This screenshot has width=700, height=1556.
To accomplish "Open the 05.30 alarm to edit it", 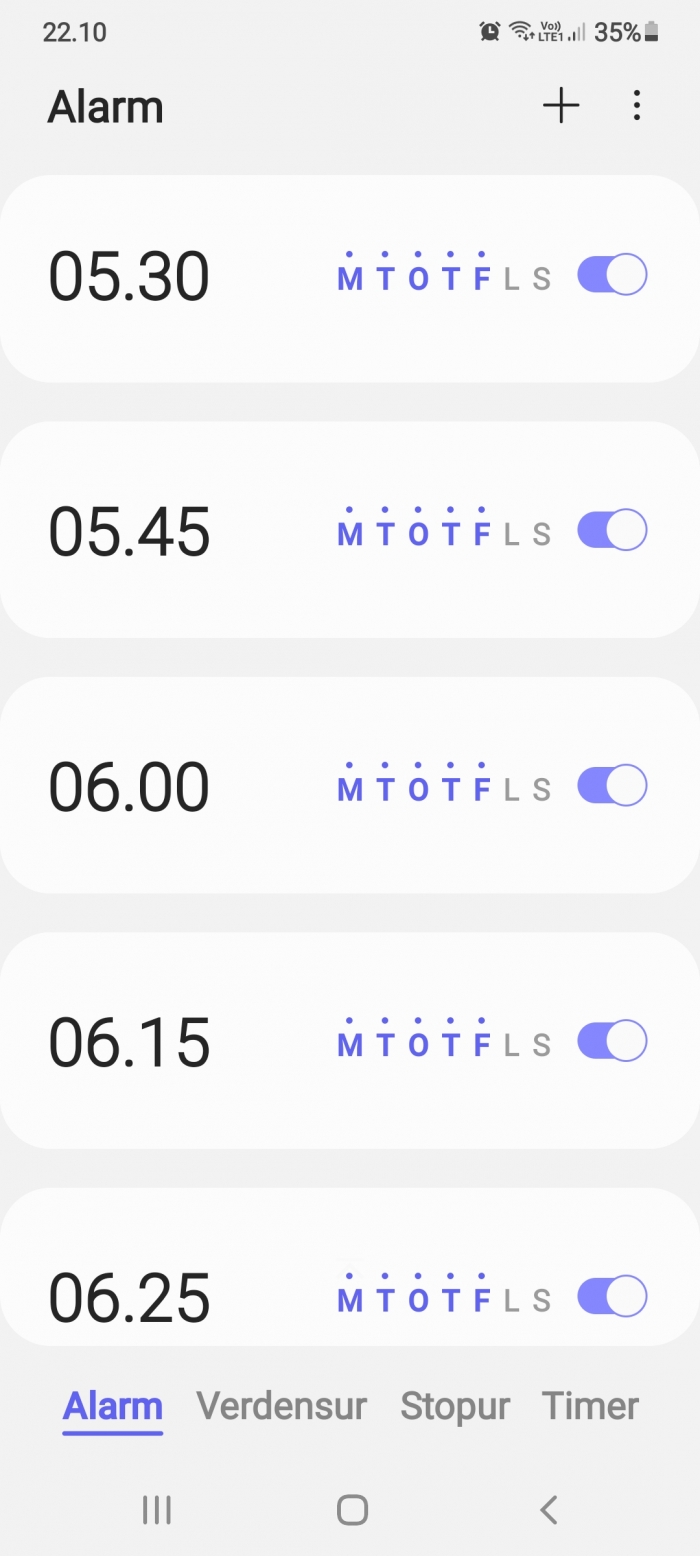I will coord(350,278).
